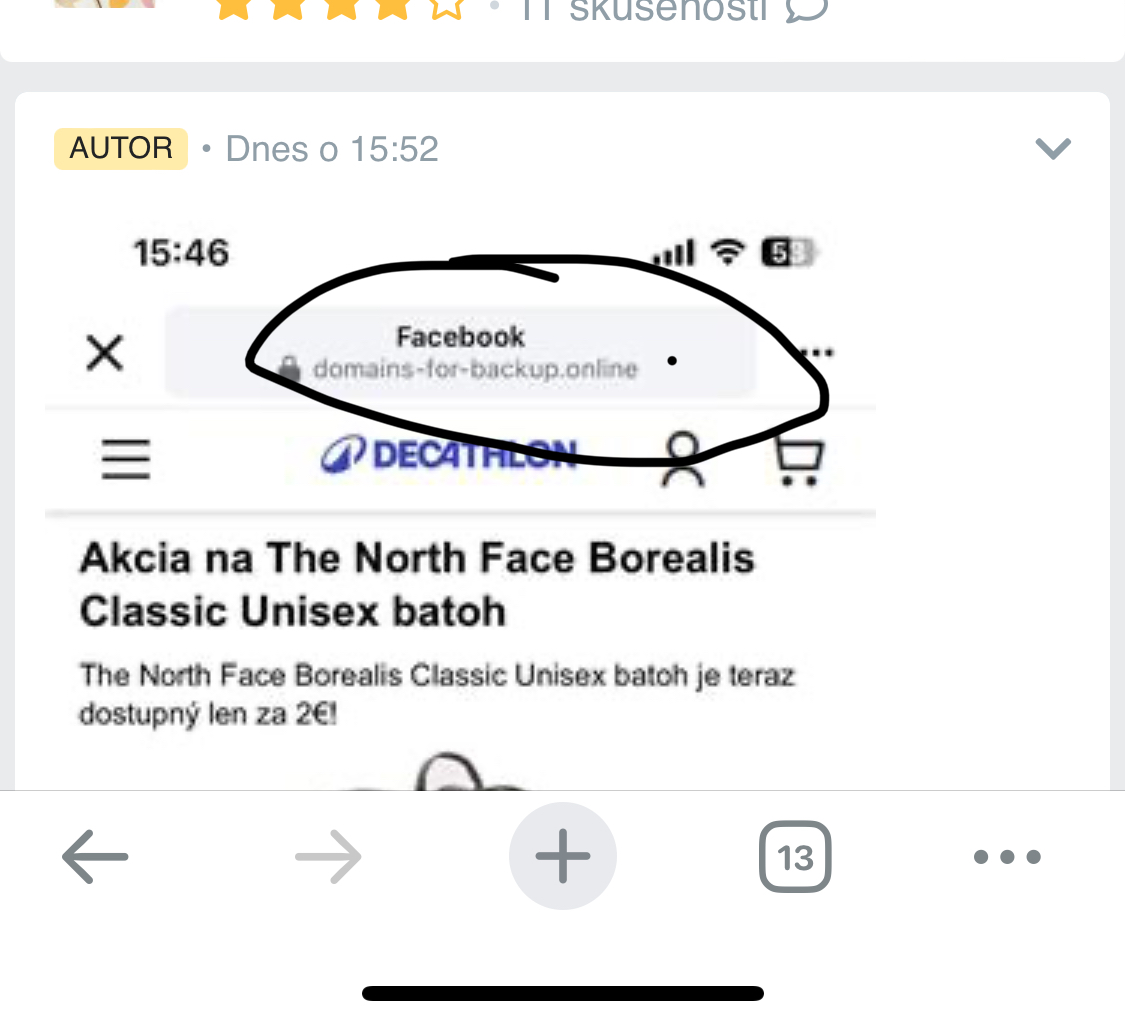Open the browser overflow menu

coord(1007,857)
